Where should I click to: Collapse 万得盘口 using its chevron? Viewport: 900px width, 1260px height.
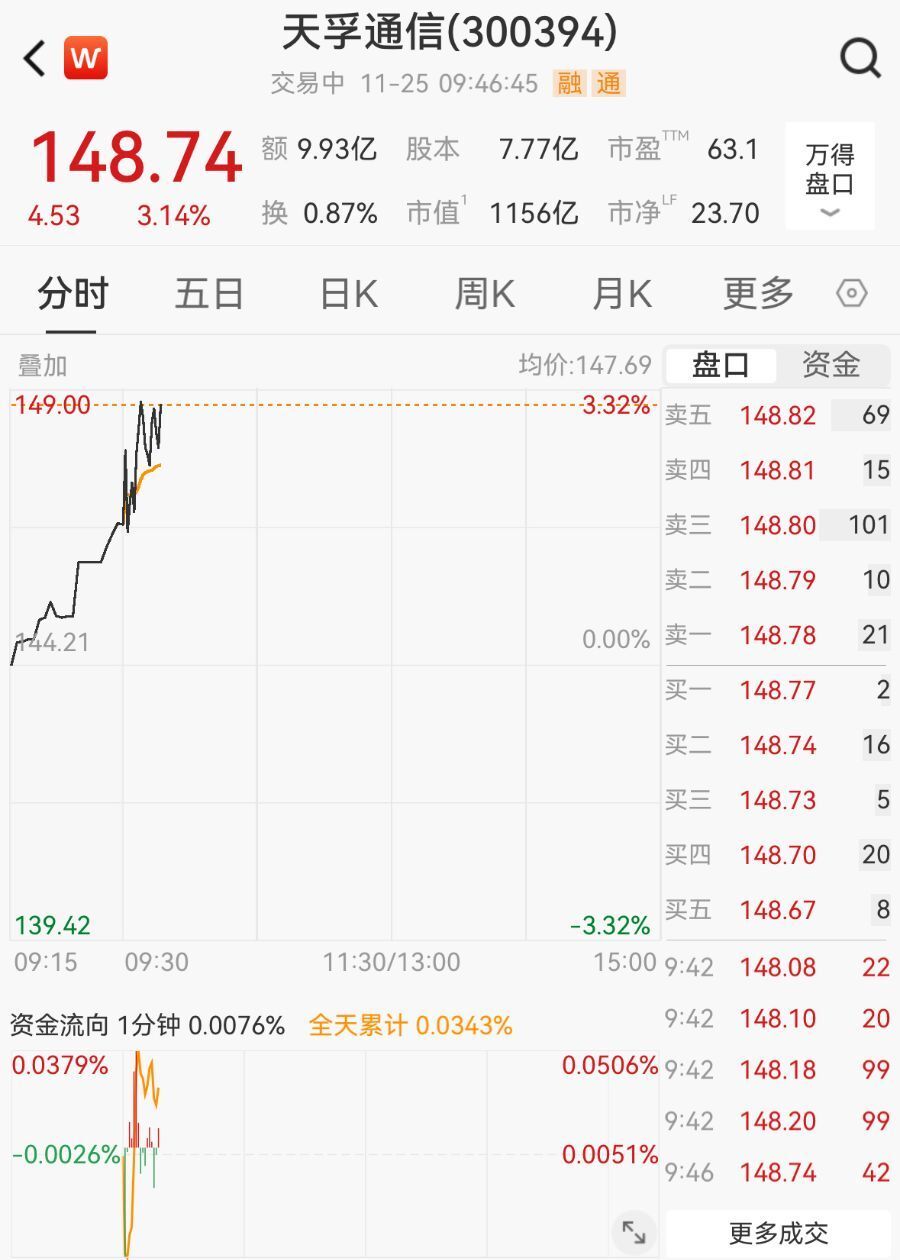point(829,211)
